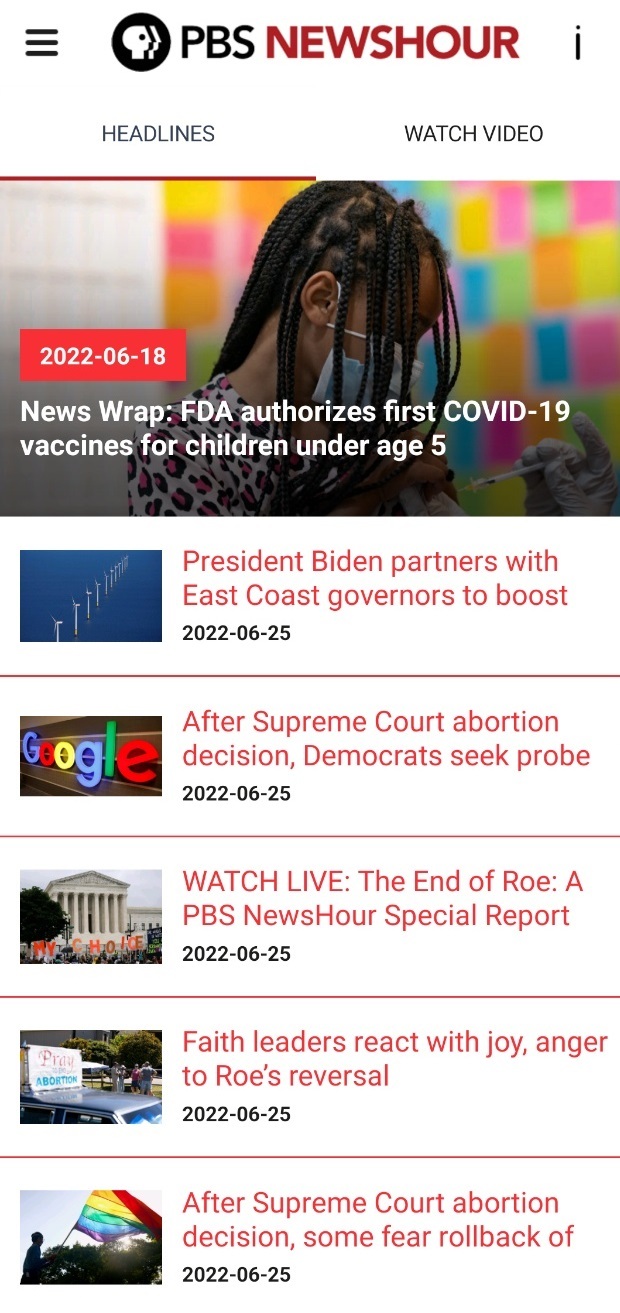
Task: View The End of Roe Special Report
Action: [x=382, y=899]
